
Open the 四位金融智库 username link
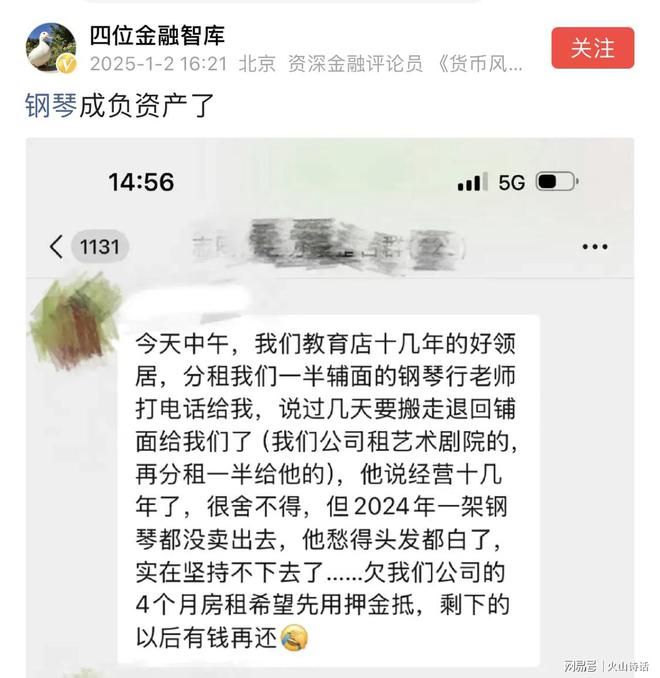[157, 35]
